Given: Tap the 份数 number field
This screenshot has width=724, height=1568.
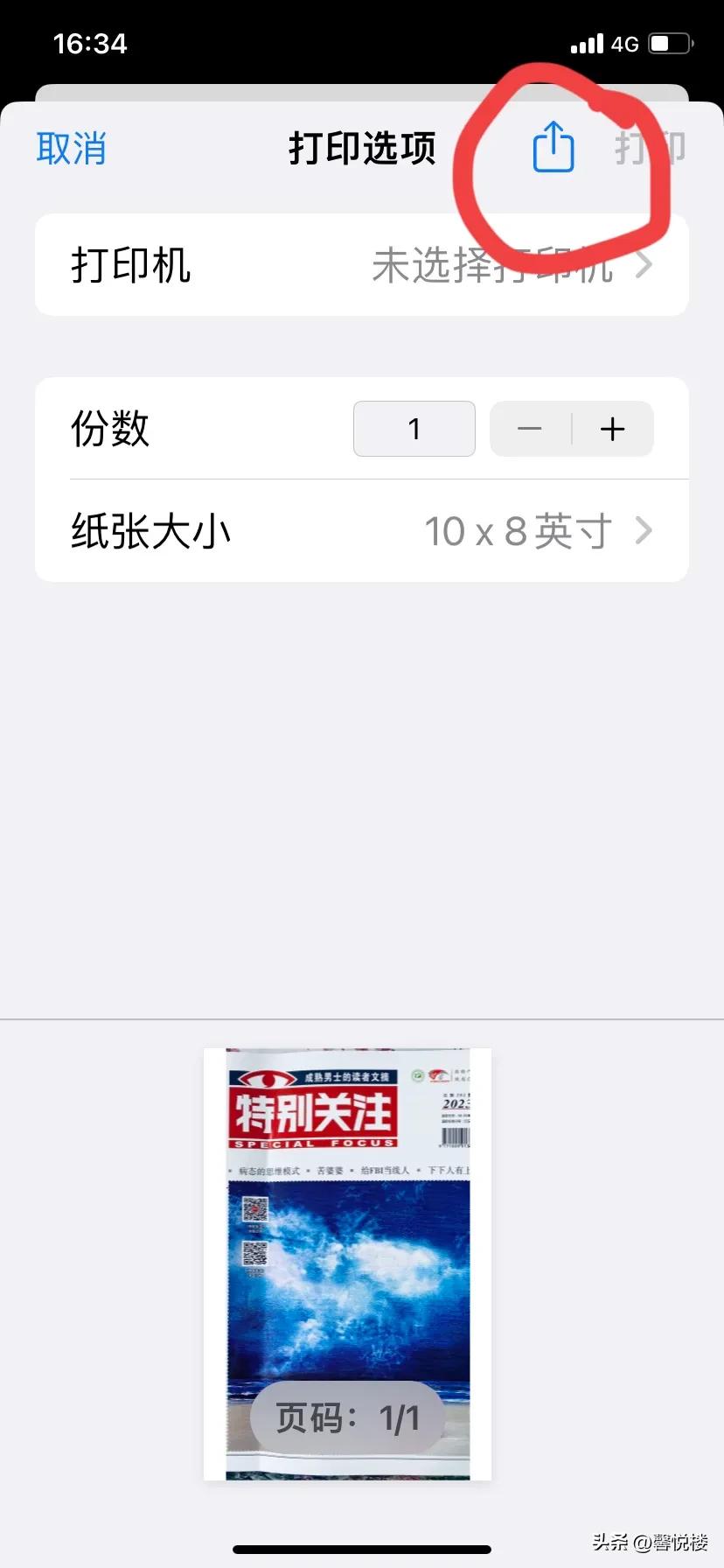Looking at the screenshot, I should click(414, 429).
